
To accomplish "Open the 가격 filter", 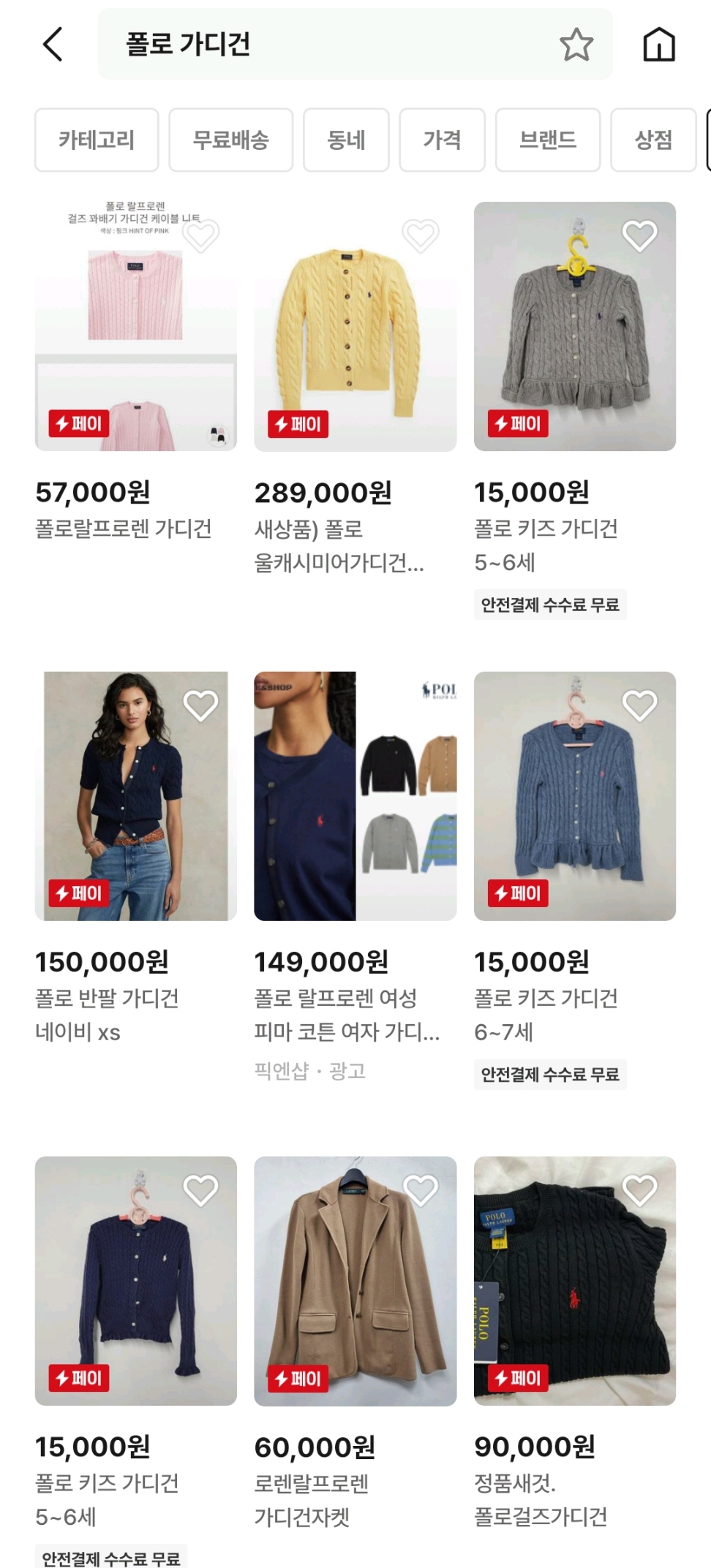I will [x=442, y=140].
